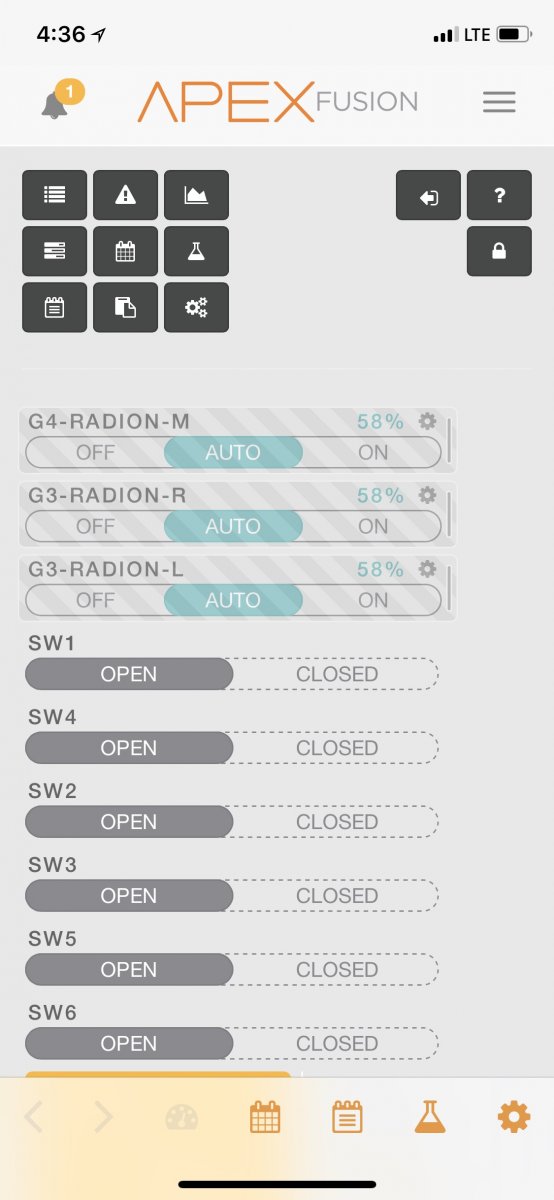Open the gear settings for G3-RADION-L

coord(427,568)
